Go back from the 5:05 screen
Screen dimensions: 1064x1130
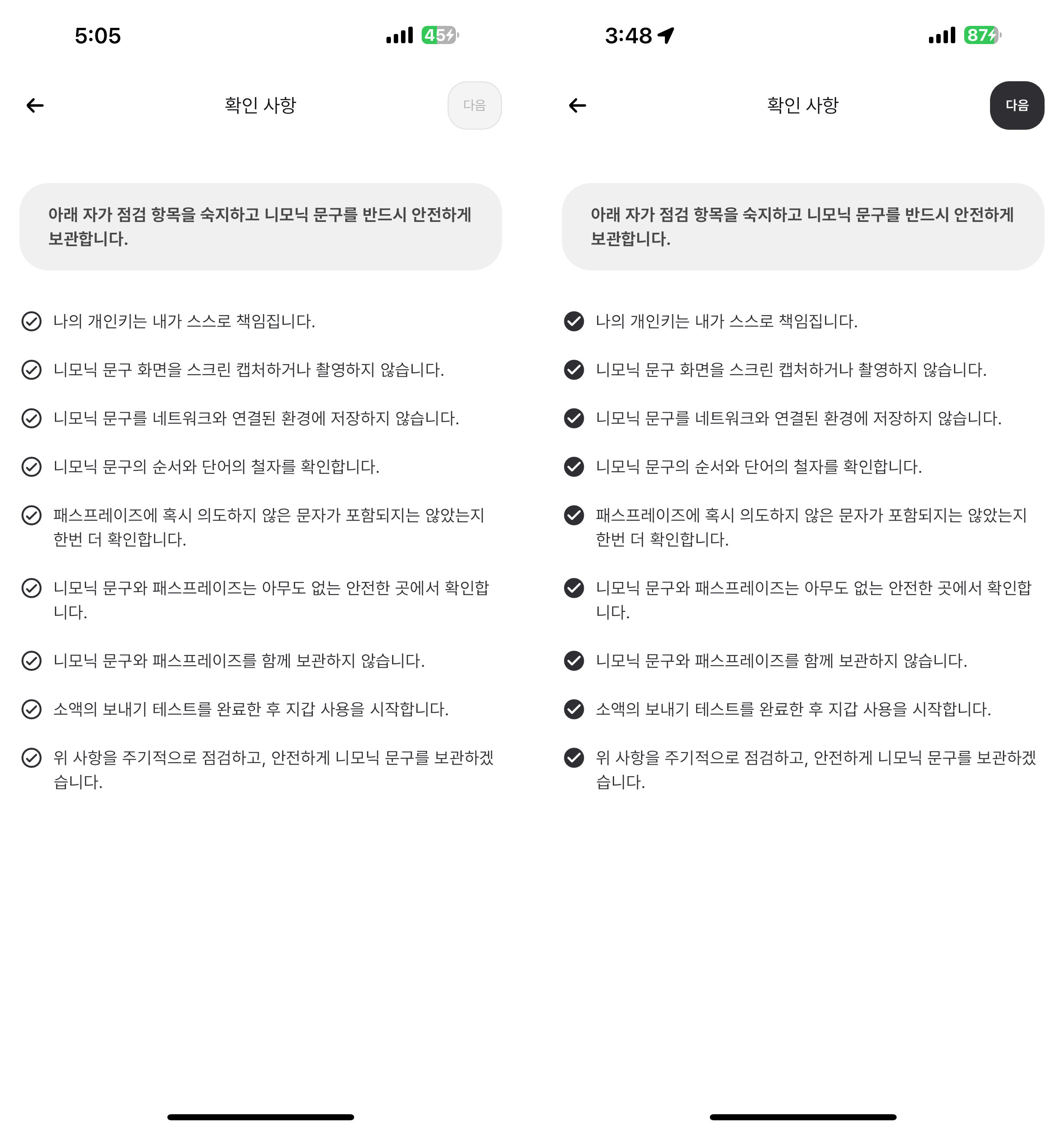click(x=35, y=105)
